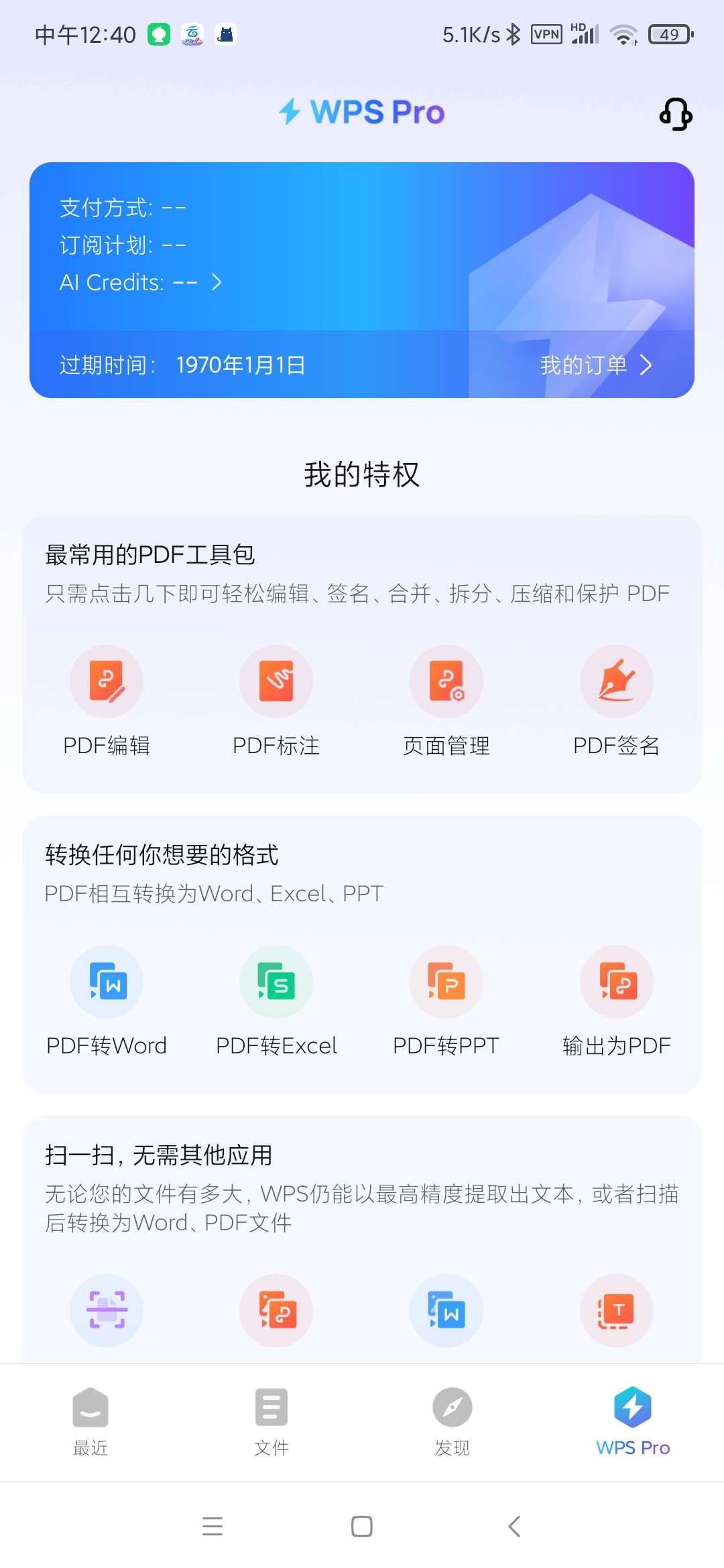Select the PDF签名 signature tool
724x1568 pixels.
(x=616, y=682)
